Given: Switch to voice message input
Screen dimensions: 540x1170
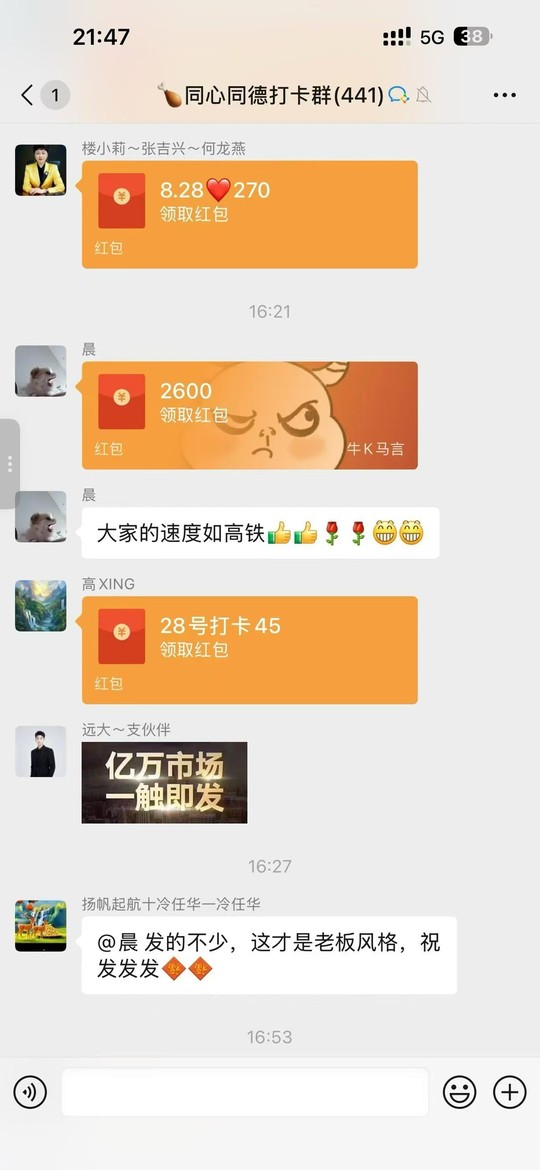Looking at the screenshot, I should [x=30, y=1092].
